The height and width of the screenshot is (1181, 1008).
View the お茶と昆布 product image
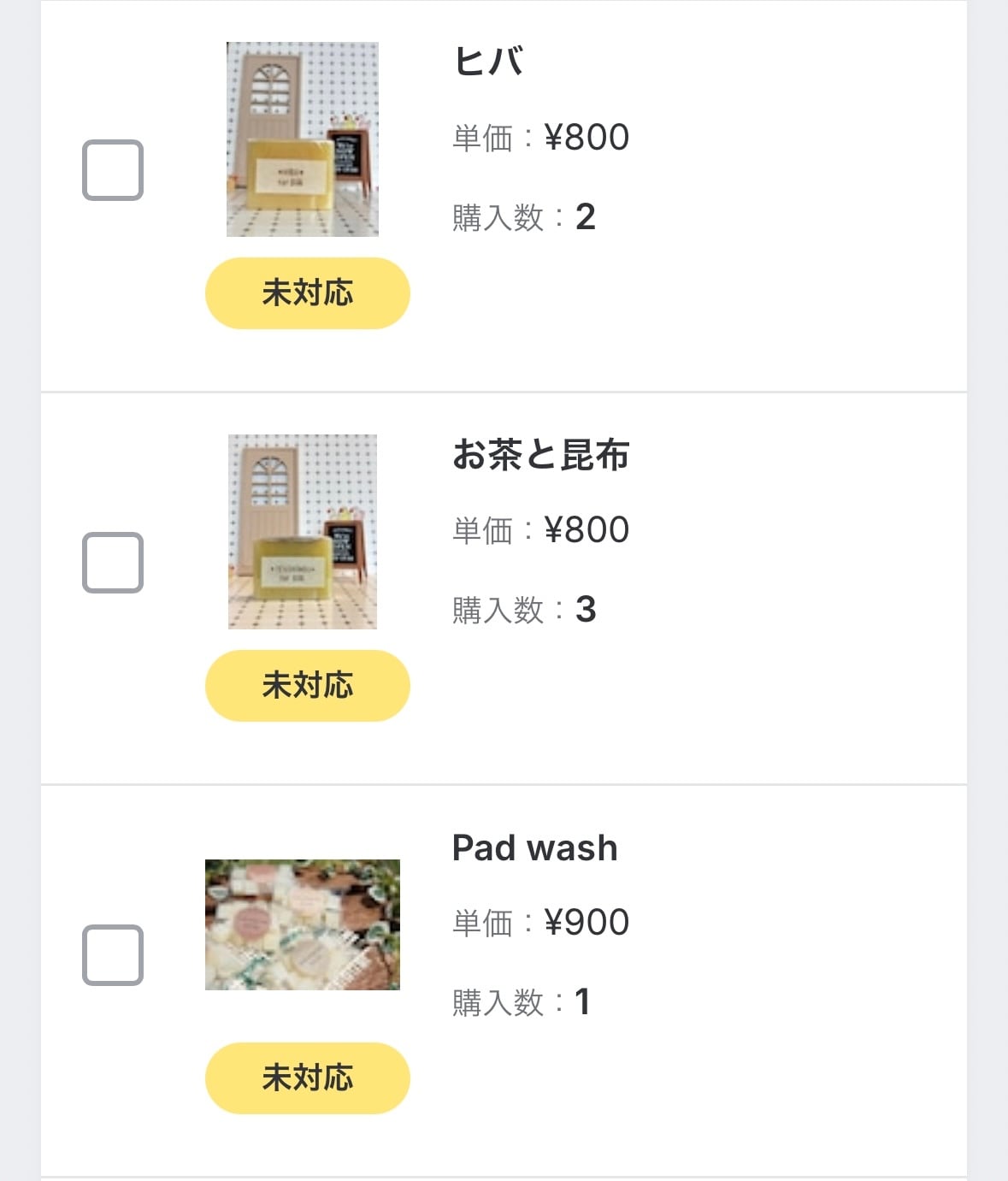click(303, 532)
